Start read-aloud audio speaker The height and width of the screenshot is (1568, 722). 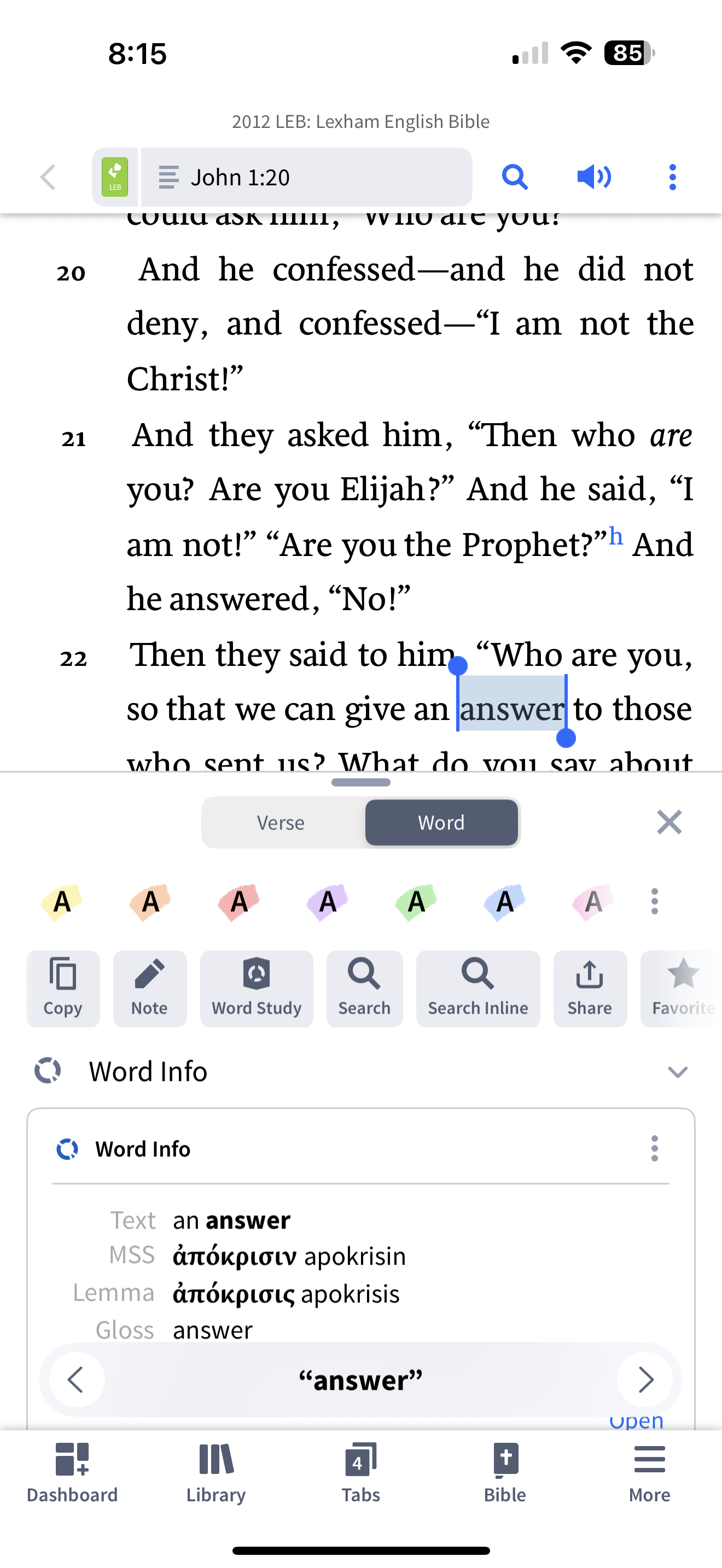(x=593, y=177)
